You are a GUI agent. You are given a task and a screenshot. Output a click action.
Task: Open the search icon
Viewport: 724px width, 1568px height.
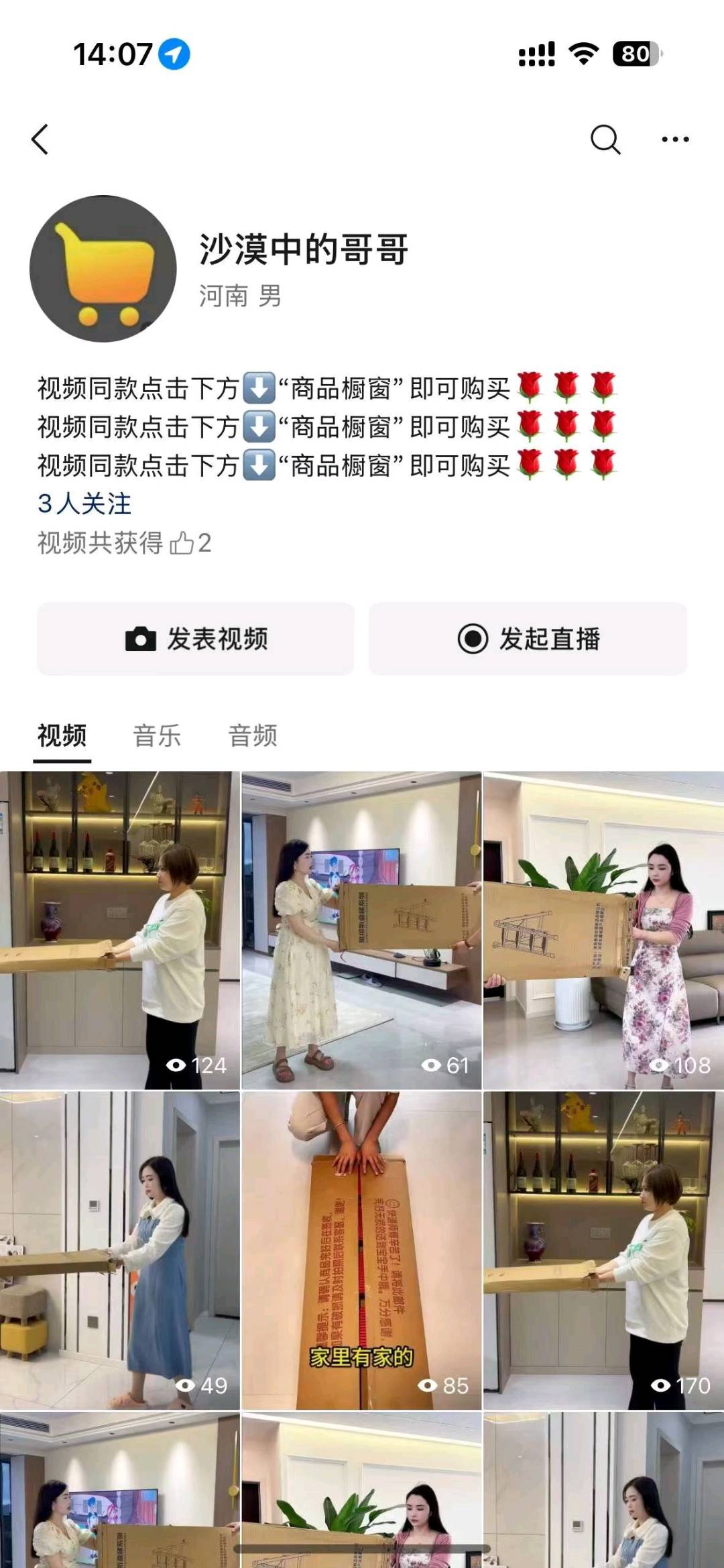pyautogui.click(x=604, y=139)
